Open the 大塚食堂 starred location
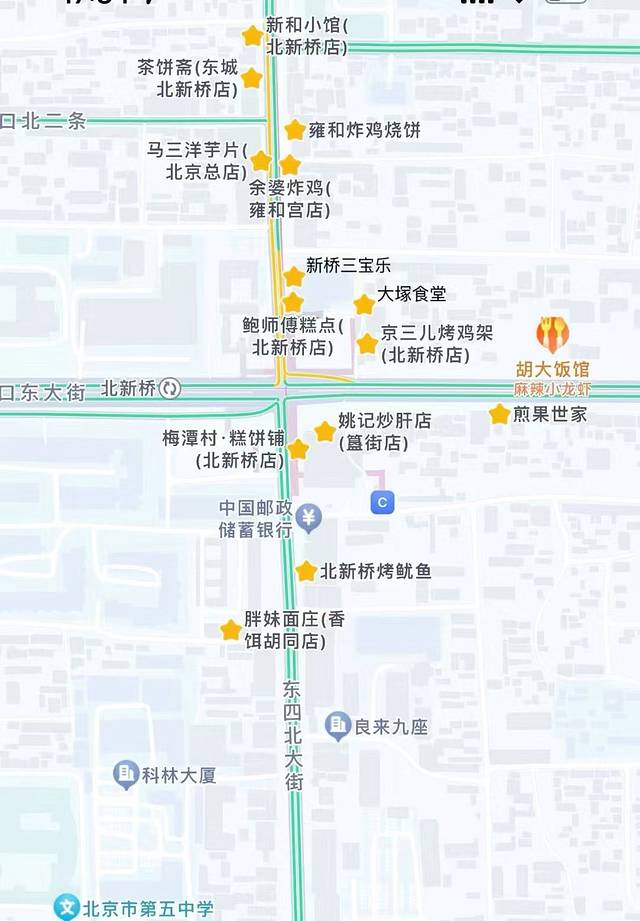Image resolution: width=640 pixels, height=921 pixels. point(364,304)
